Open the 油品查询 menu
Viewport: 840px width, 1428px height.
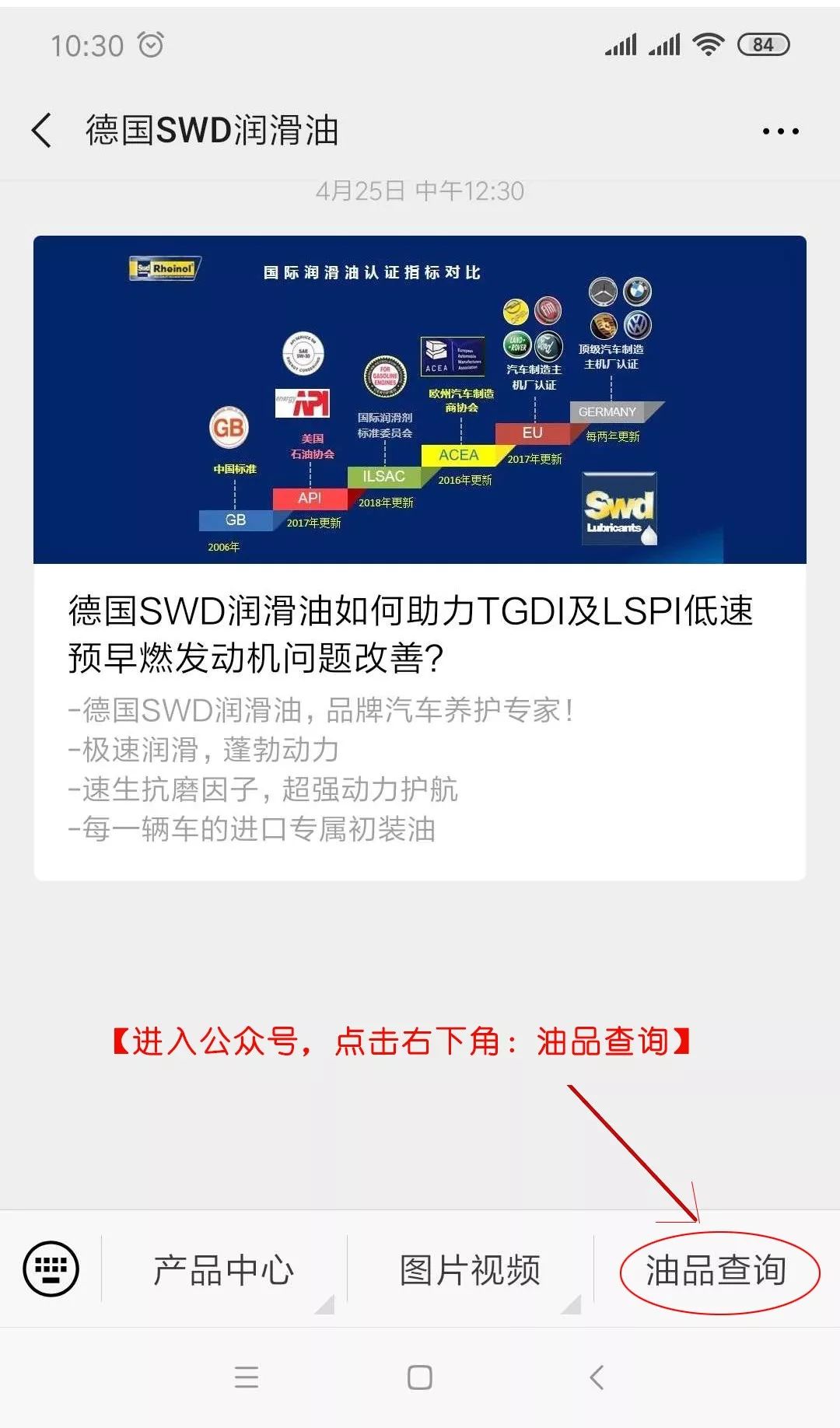716,1270
